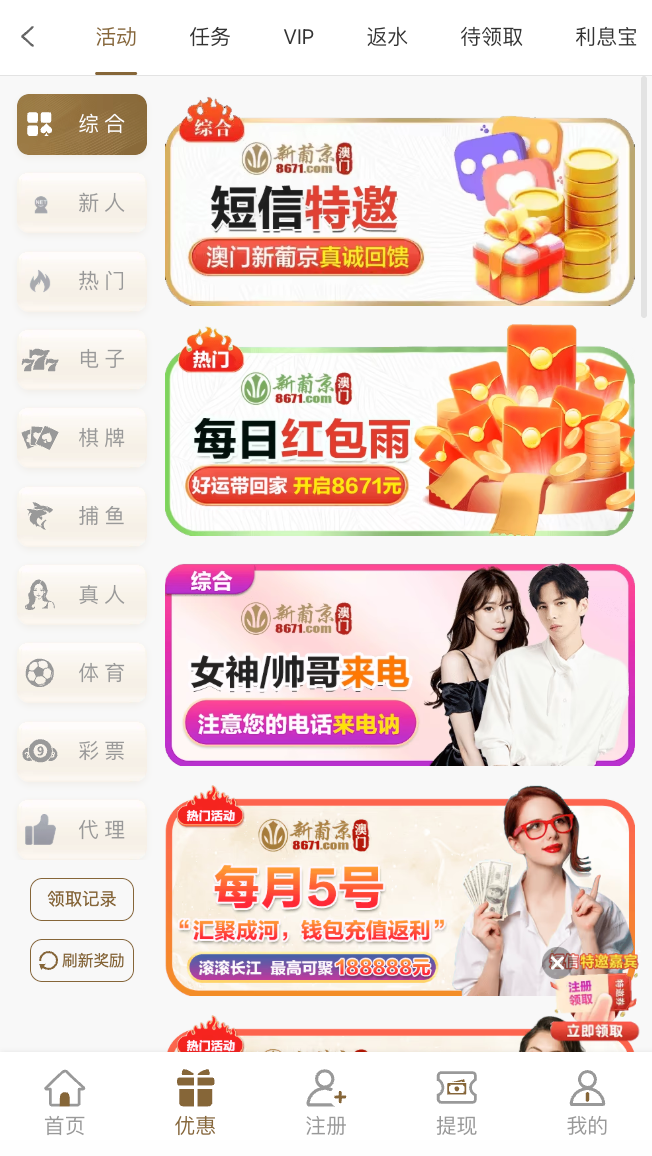Open the 待领取 tab

pos(491,38)
